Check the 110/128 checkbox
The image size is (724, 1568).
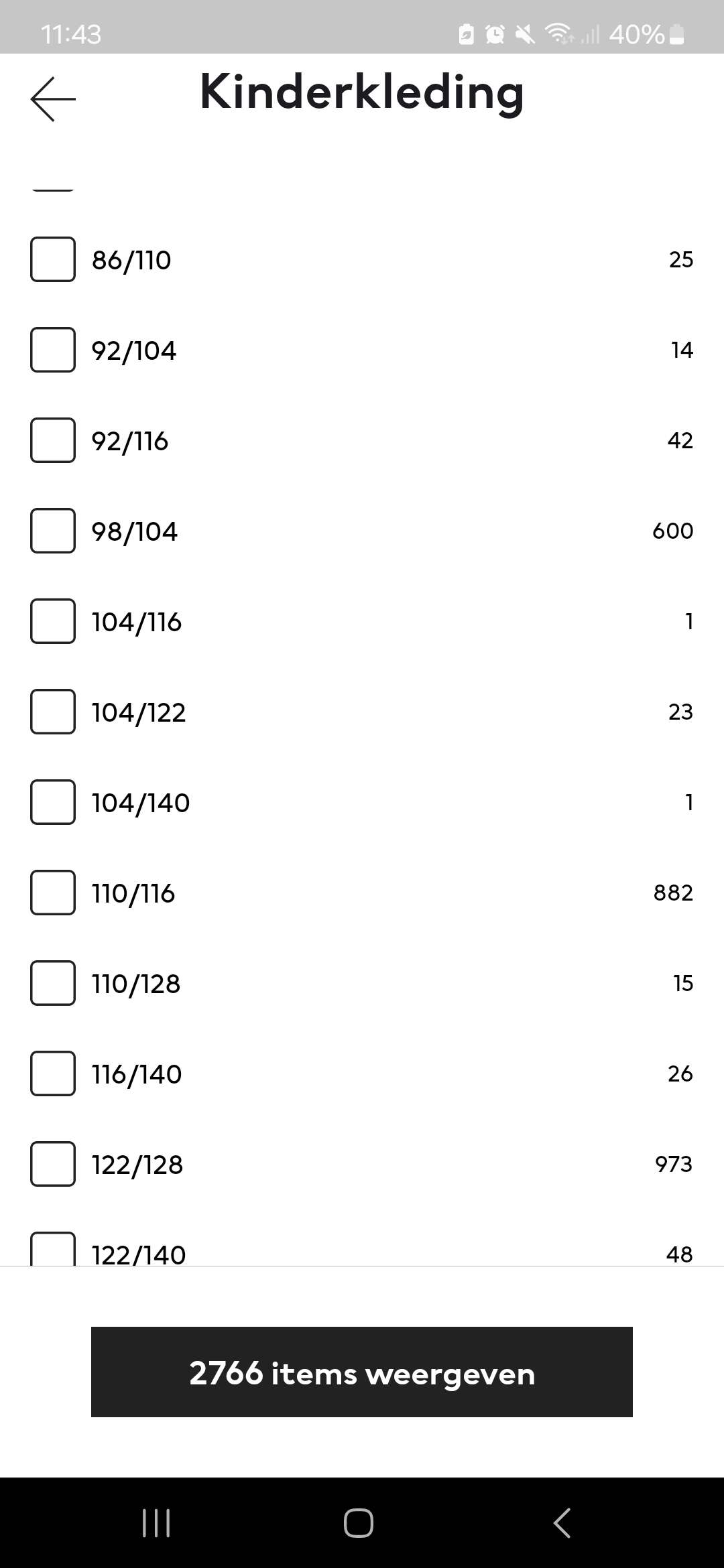tap(53, 983)
